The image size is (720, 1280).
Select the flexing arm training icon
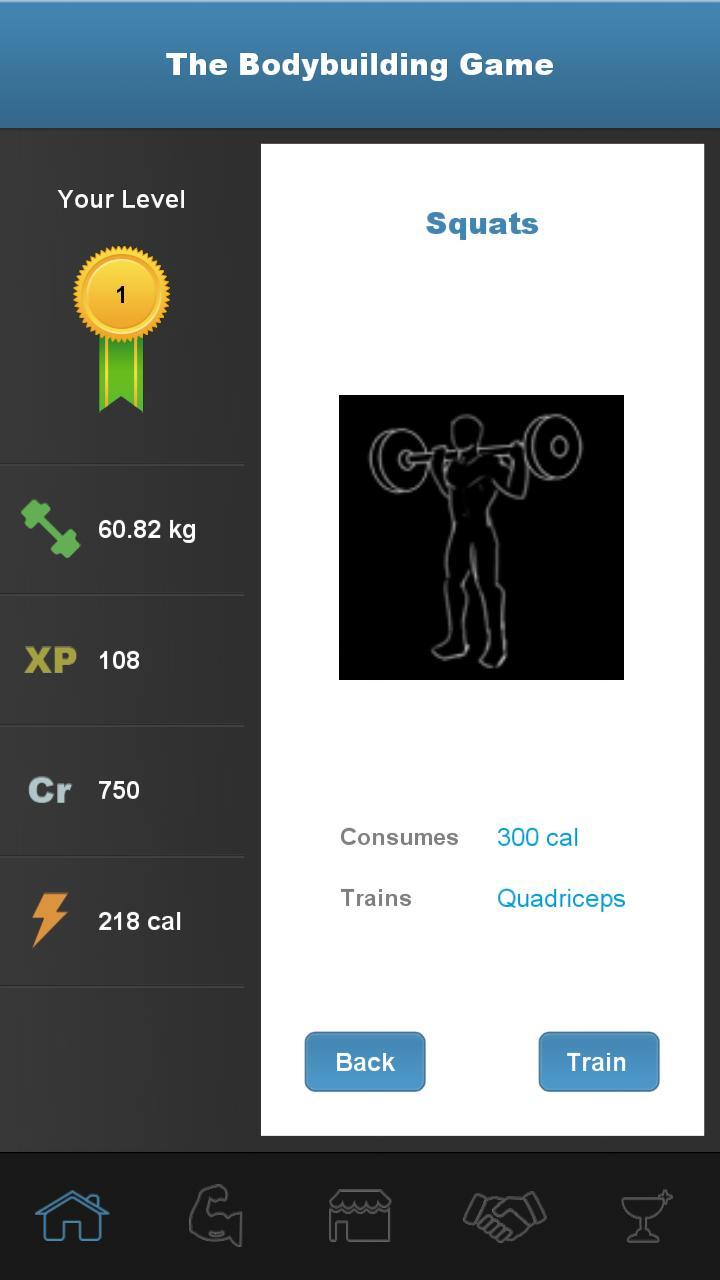coord(215,1214)
